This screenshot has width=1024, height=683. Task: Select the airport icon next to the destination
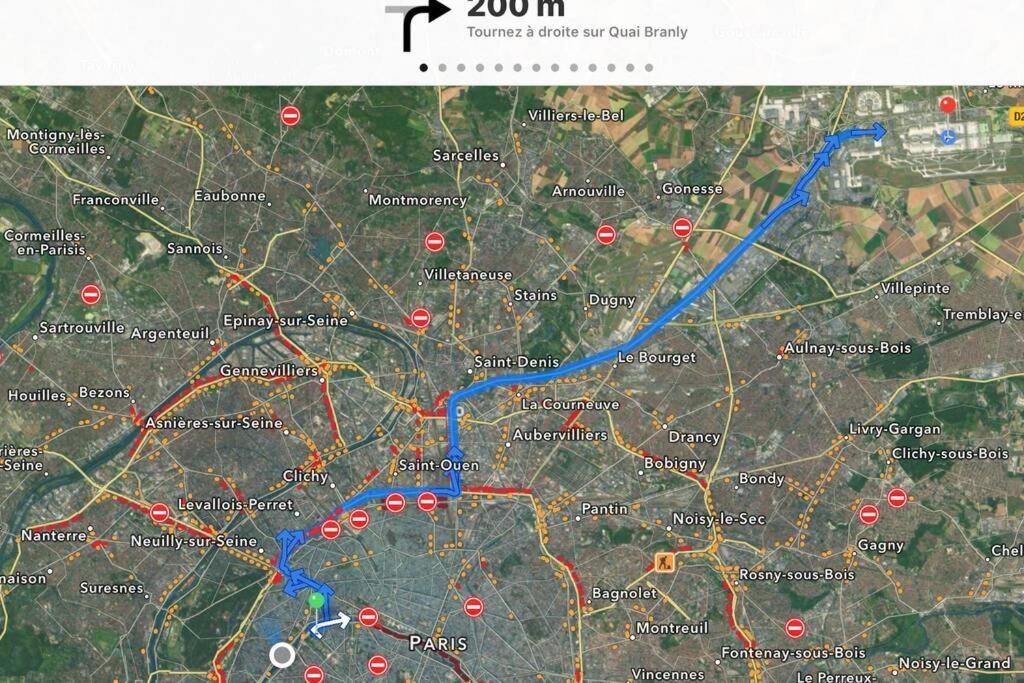(x=948, y=136)
